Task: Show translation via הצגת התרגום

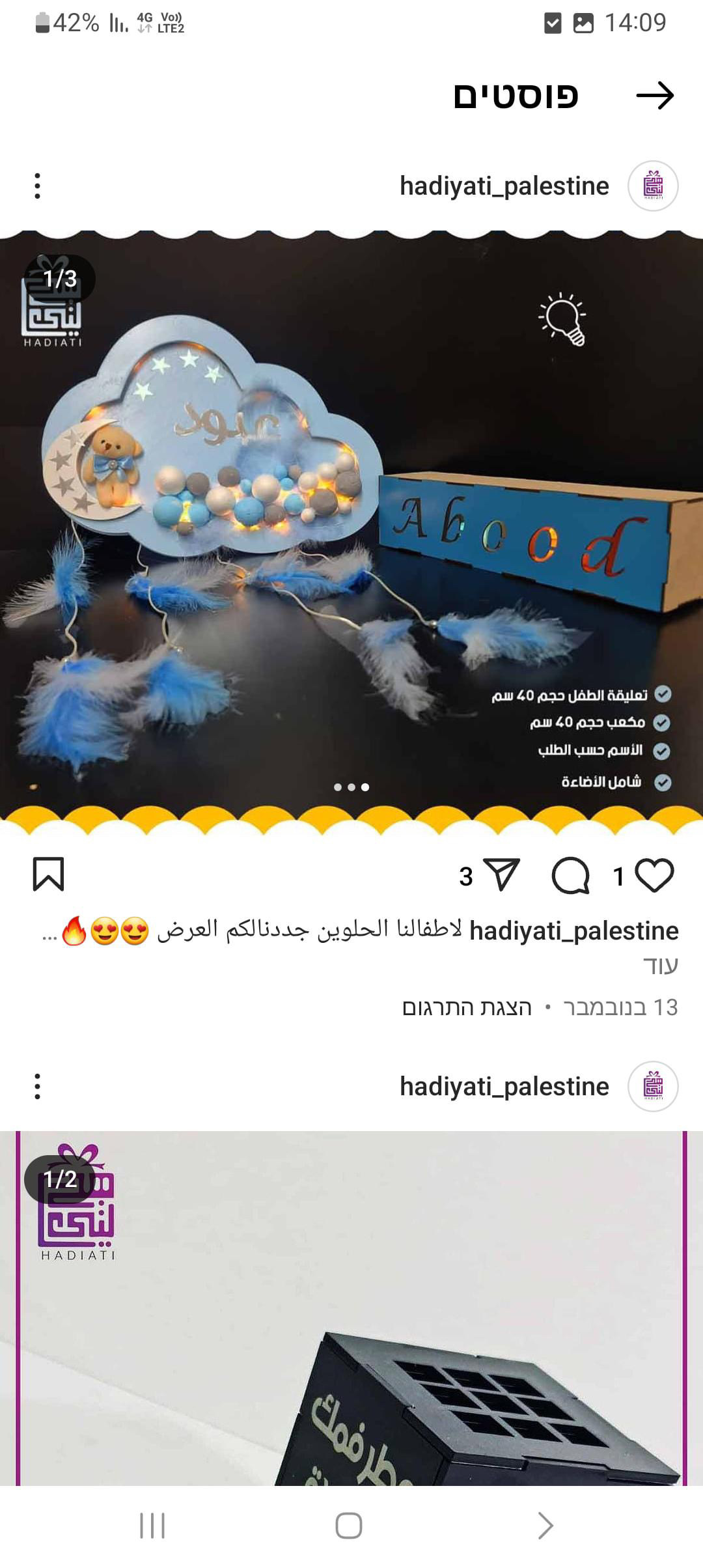Action: 467,1007
